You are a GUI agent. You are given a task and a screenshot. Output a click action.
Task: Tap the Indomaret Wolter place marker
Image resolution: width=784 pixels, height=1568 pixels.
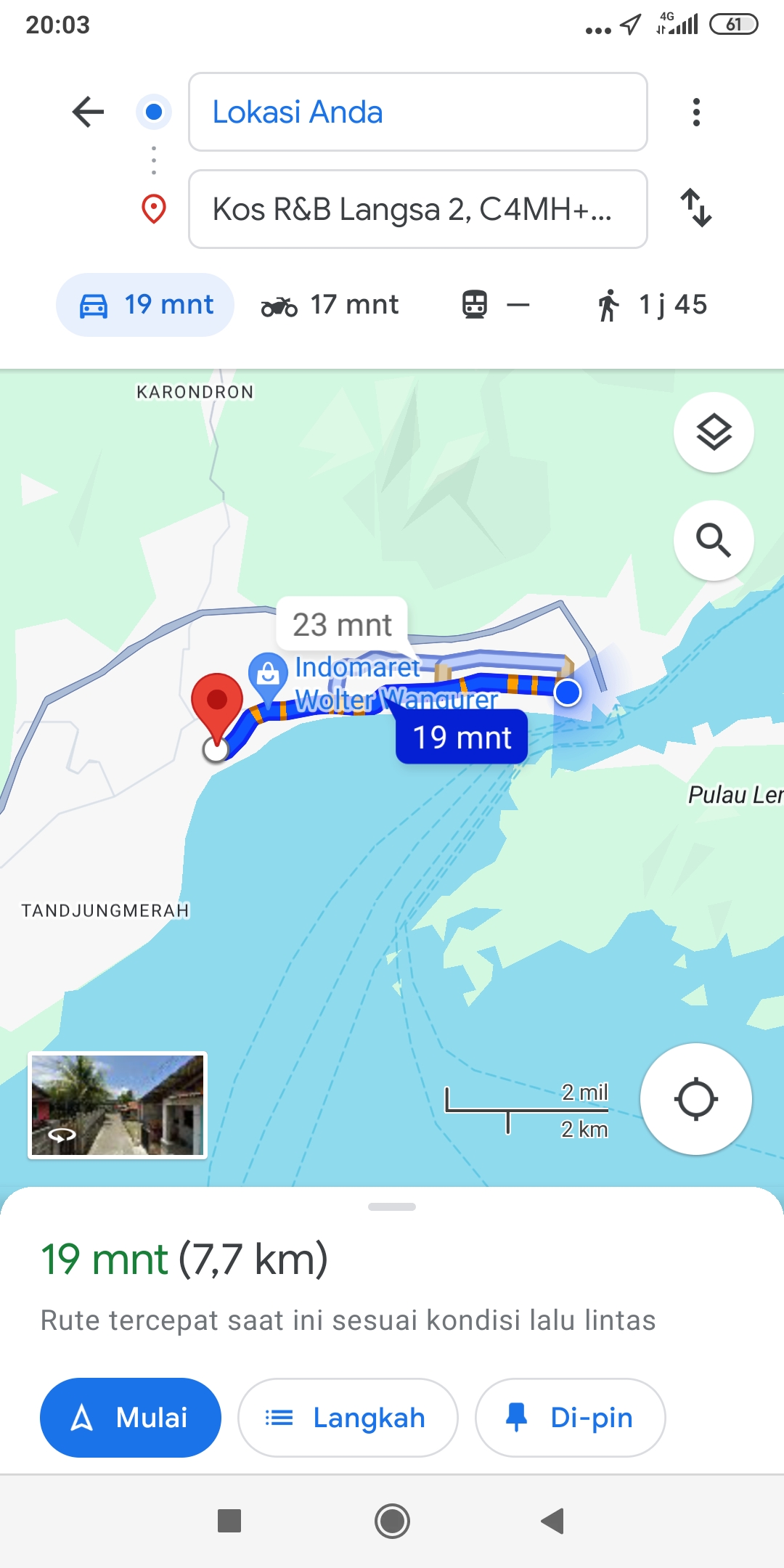click(267, 674)
